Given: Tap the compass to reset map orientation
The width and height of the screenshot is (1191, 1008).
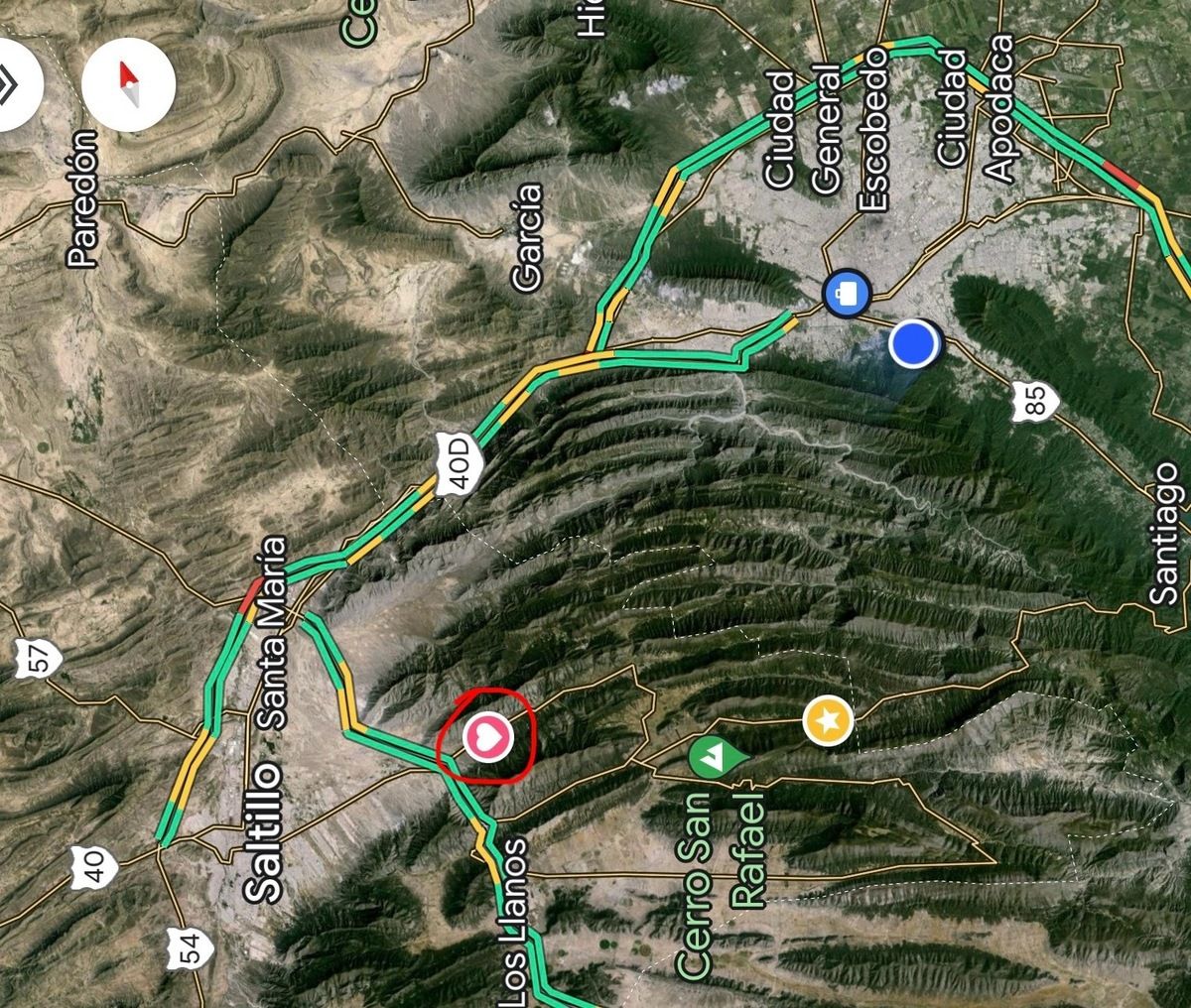Looking at the screenshot, I should coord(128,83).
